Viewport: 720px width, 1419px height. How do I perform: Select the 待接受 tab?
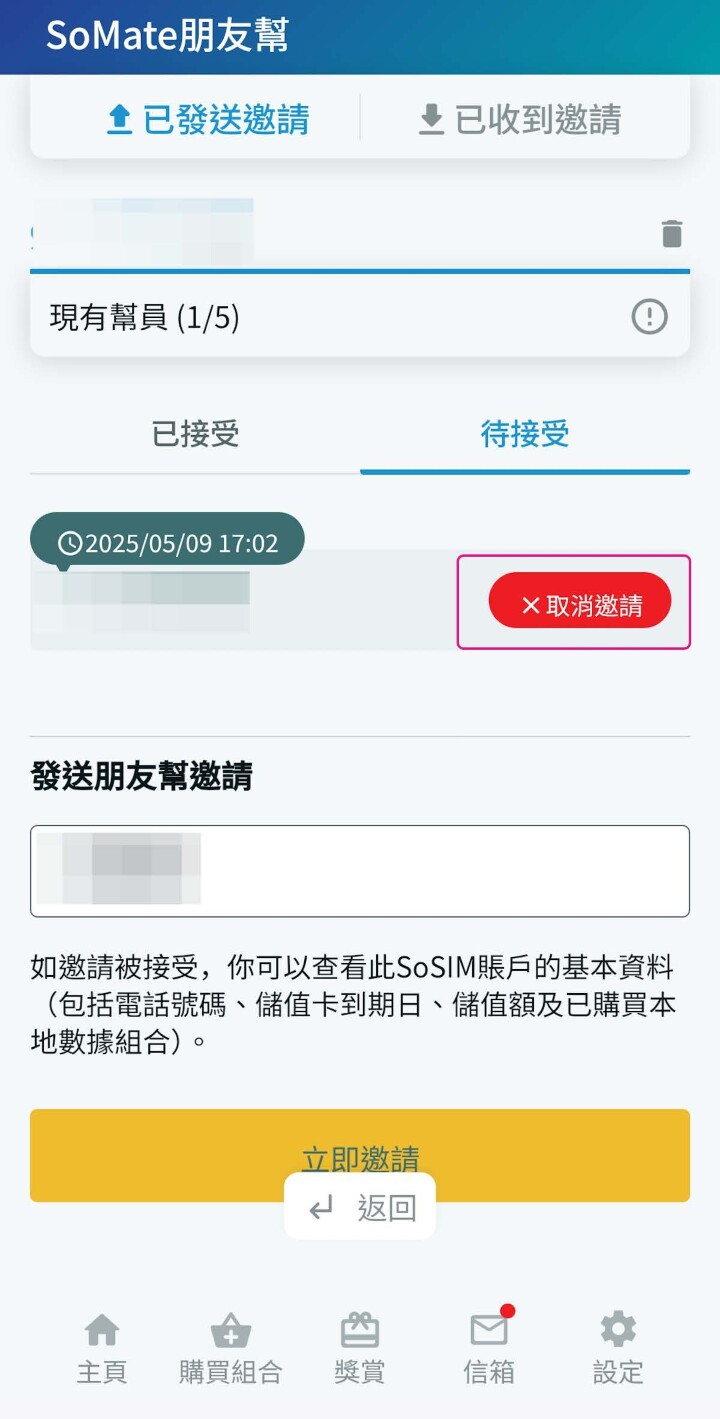coord(525,434)
